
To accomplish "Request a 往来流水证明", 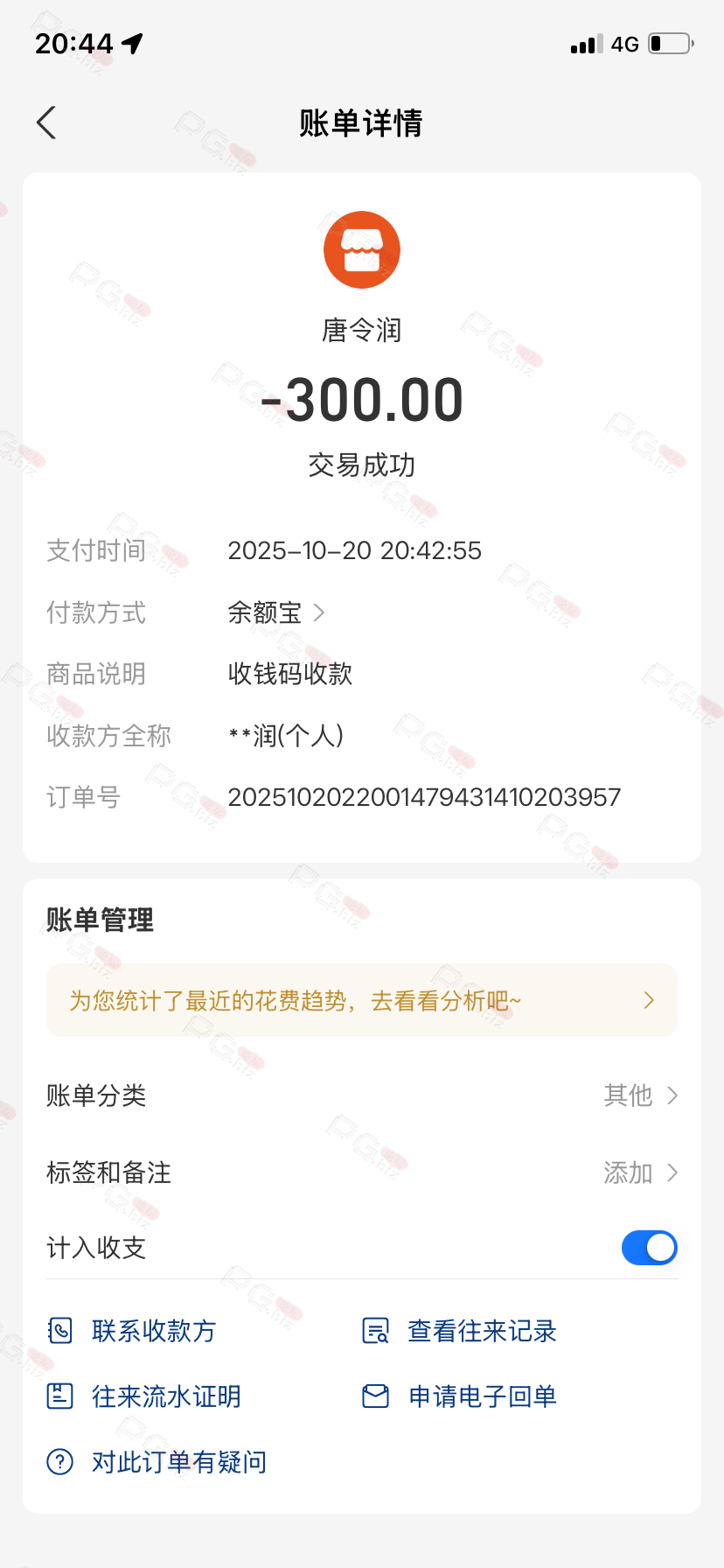I will [144, 1396].
